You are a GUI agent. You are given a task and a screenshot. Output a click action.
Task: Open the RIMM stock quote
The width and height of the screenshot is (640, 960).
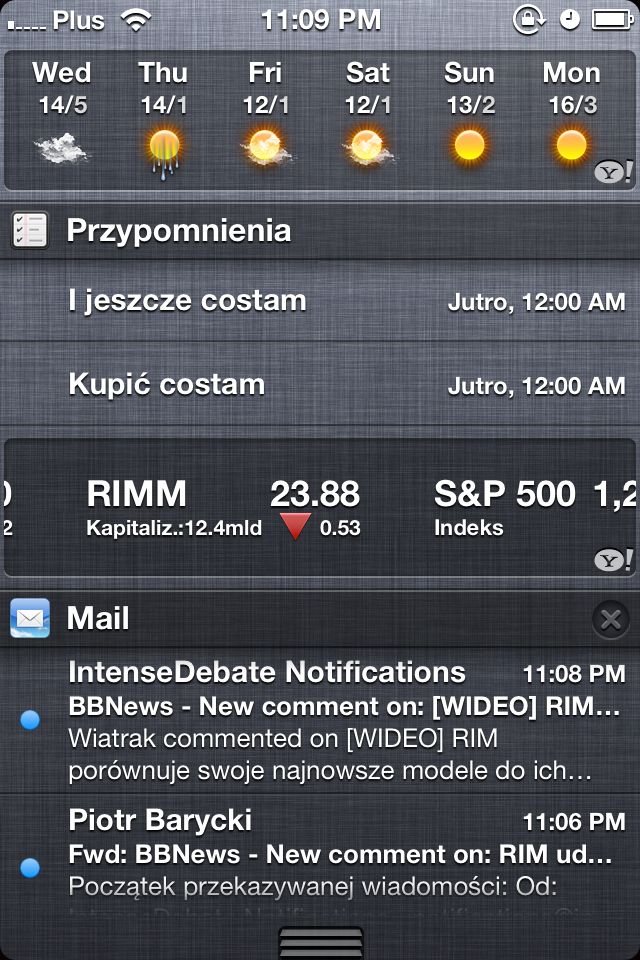point(222,507)
